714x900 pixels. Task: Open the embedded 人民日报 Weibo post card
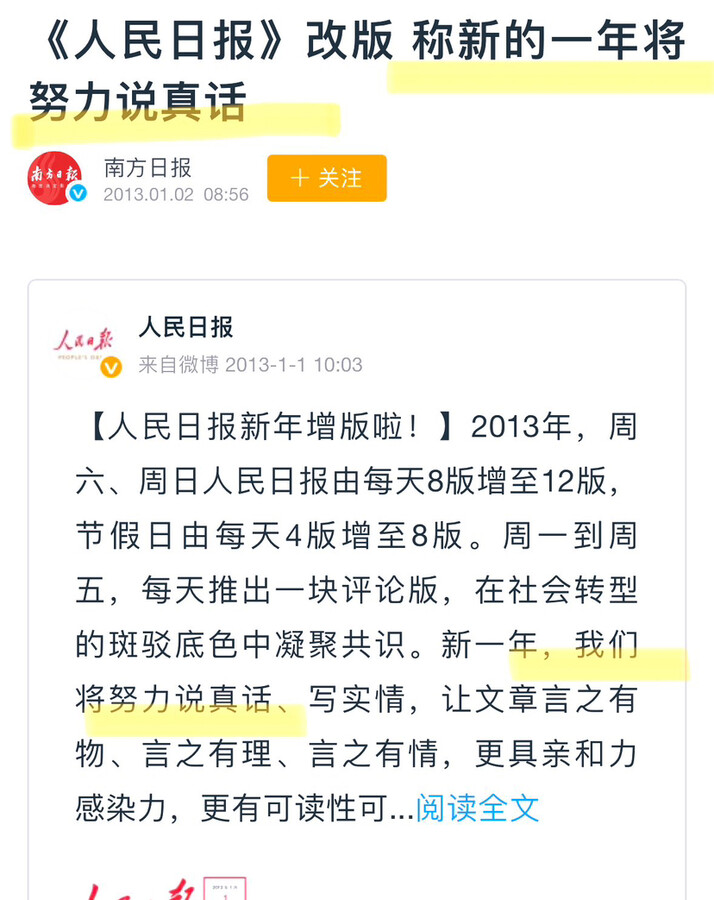tap(356, 560)
